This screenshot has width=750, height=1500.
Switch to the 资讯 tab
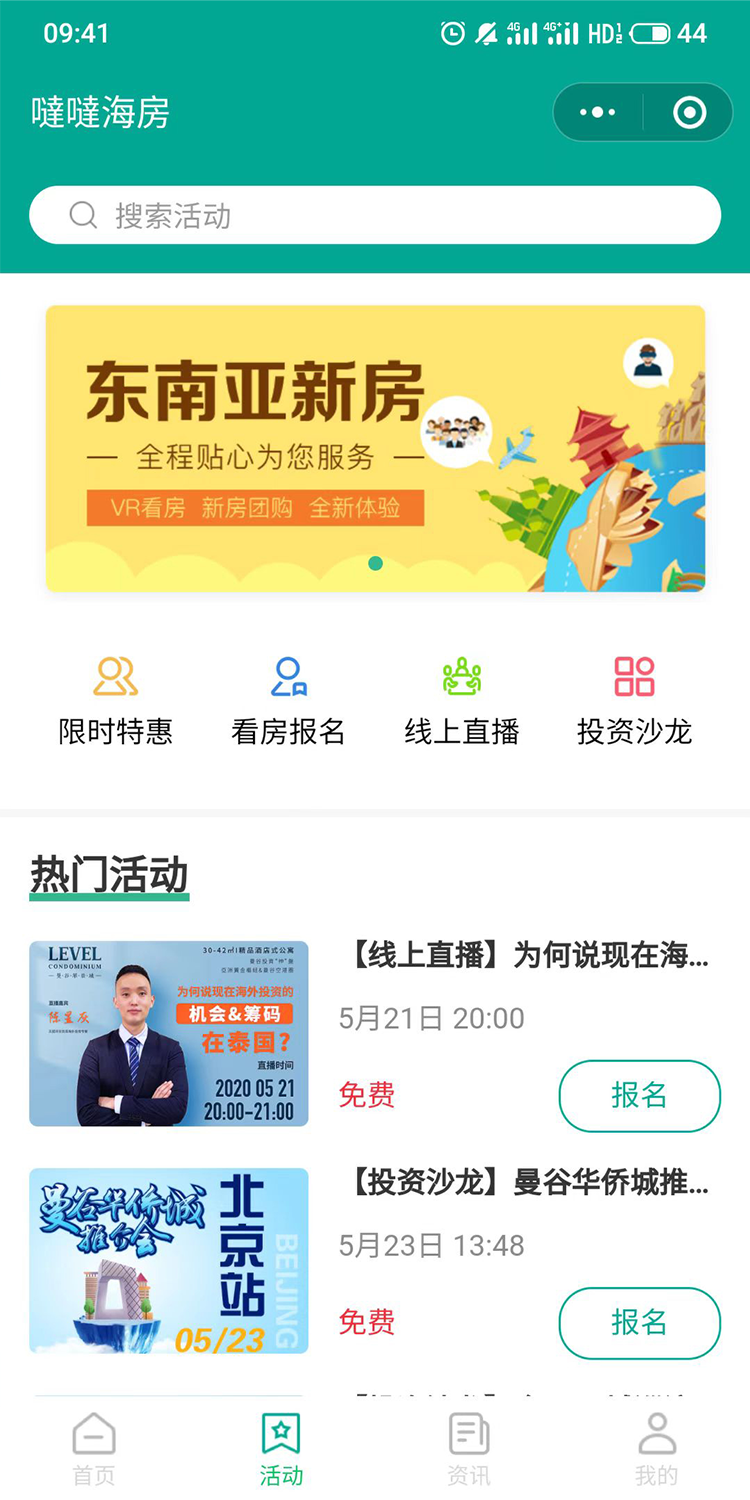469,1449
